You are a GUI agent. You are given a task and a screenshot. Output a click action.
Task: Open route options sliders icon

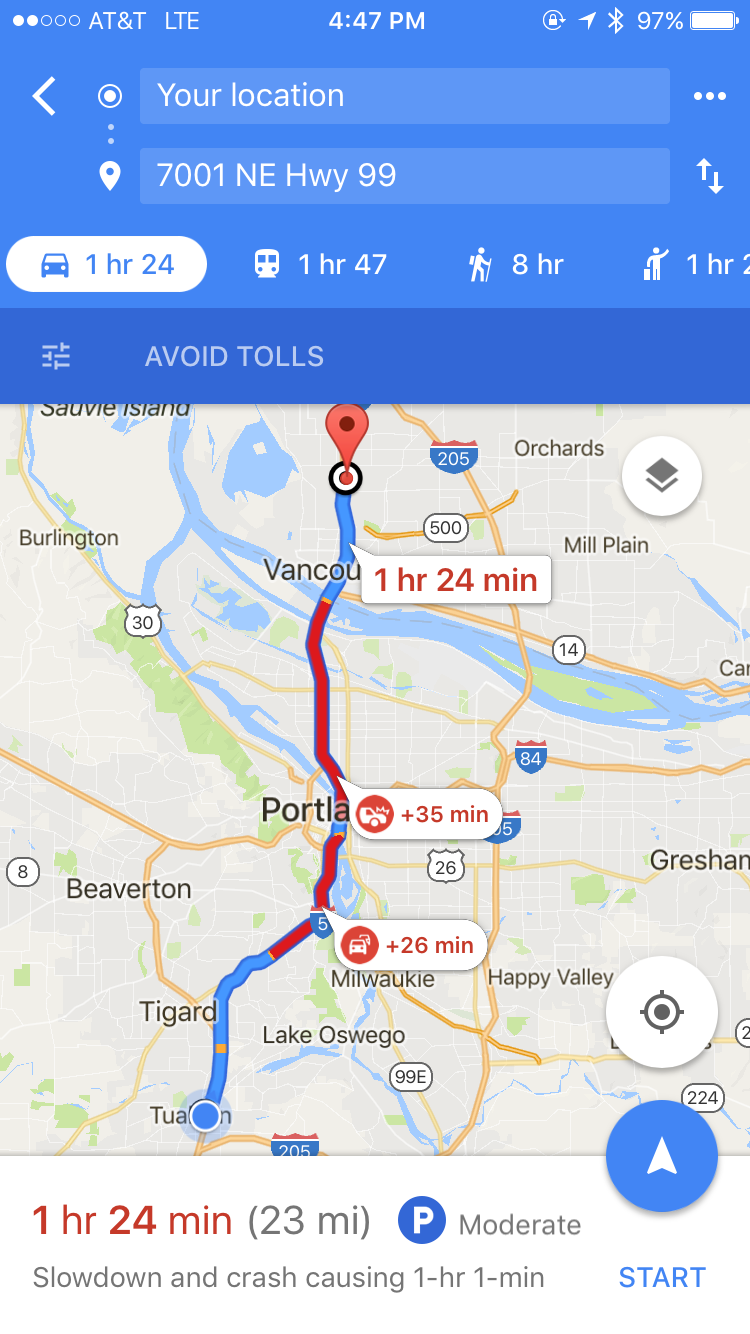pos(56,356)
